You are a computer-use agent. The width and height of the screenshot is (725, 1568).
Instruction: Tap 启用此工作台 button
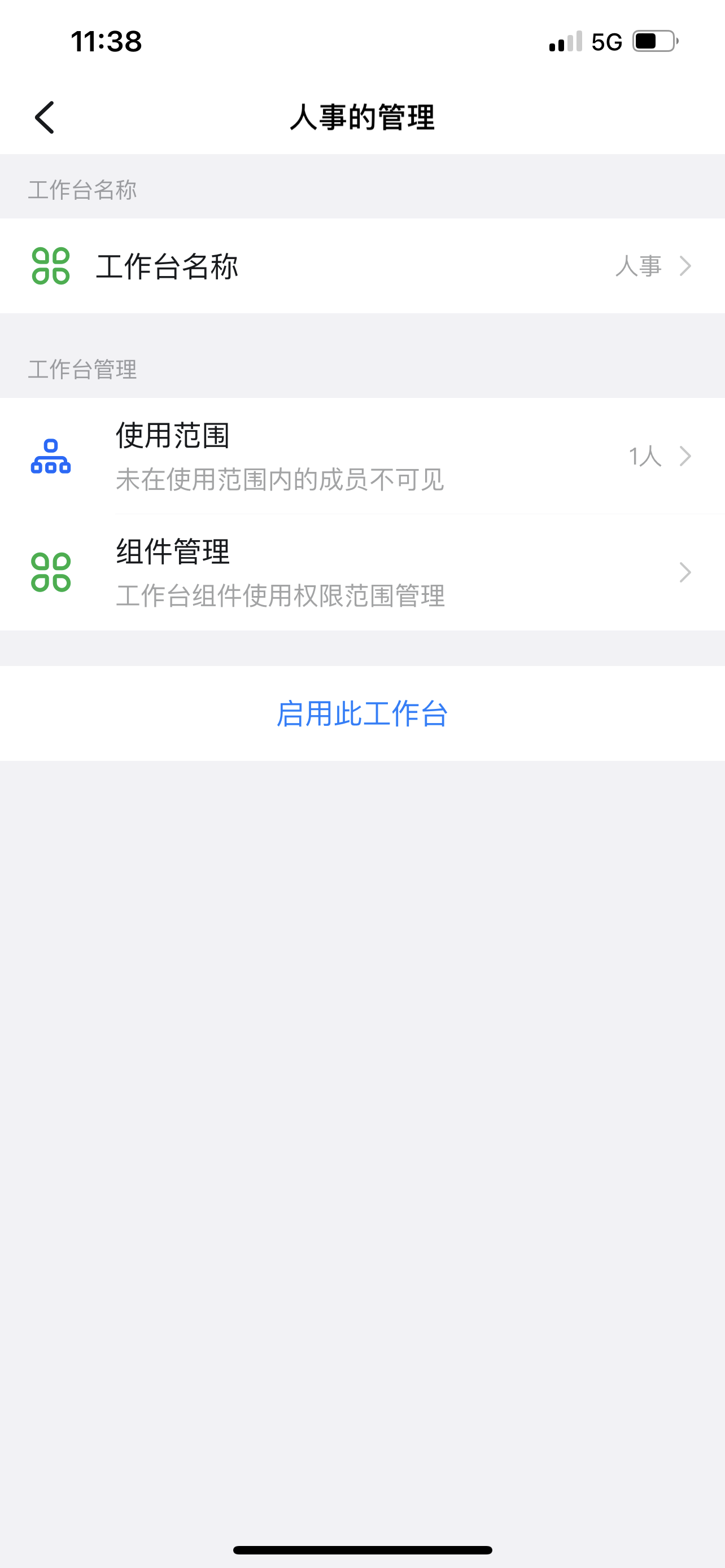[362, 713]
